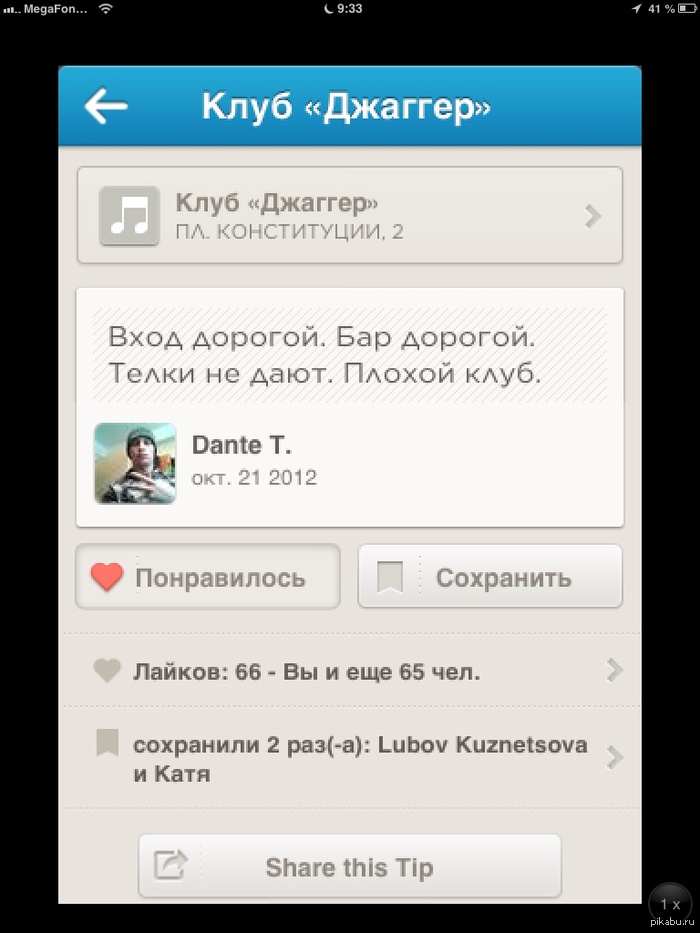Open the Клуб «Джаггер» venue row
This screenshot has width=700, height=933.
[349, 215]
